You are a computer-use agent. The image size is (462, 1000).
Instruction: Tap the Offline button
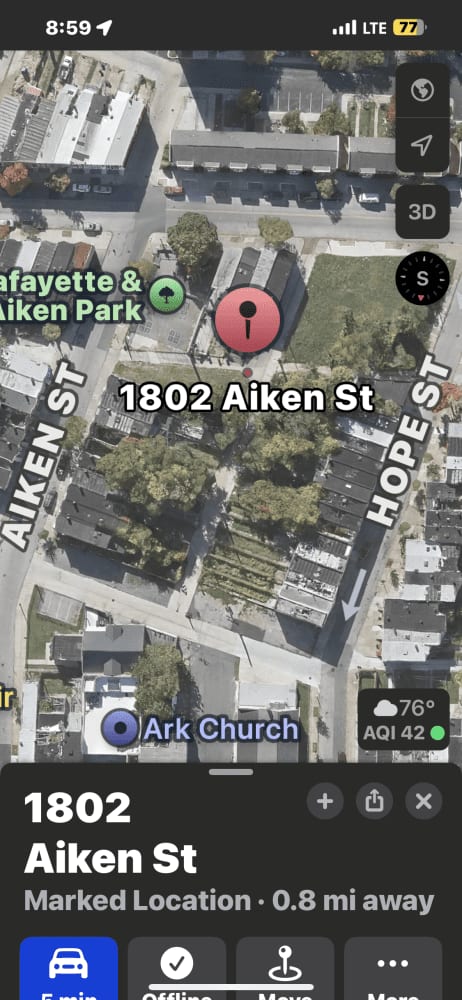click(177, 968)
